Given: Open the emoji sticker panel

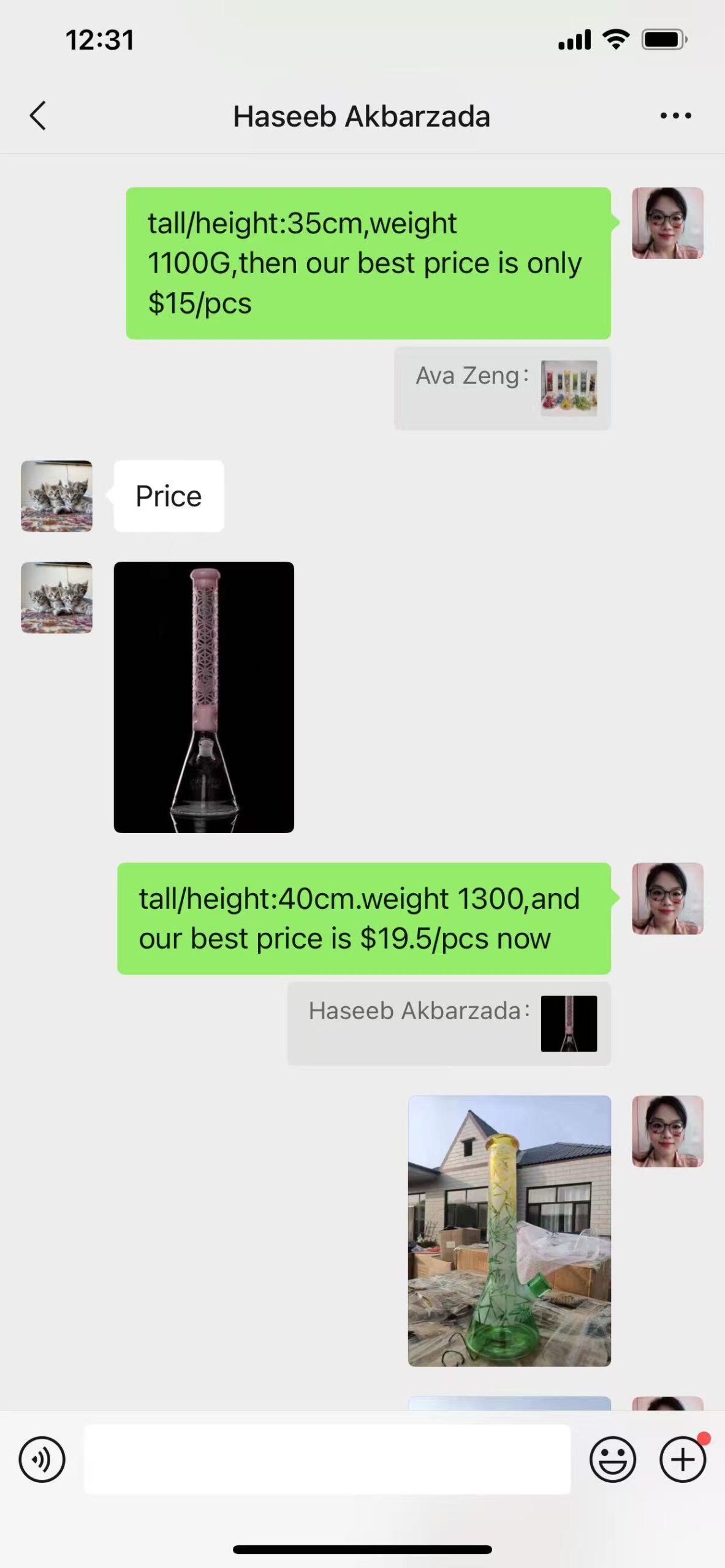Looking at the screenshot, I should click(612, 1460).
